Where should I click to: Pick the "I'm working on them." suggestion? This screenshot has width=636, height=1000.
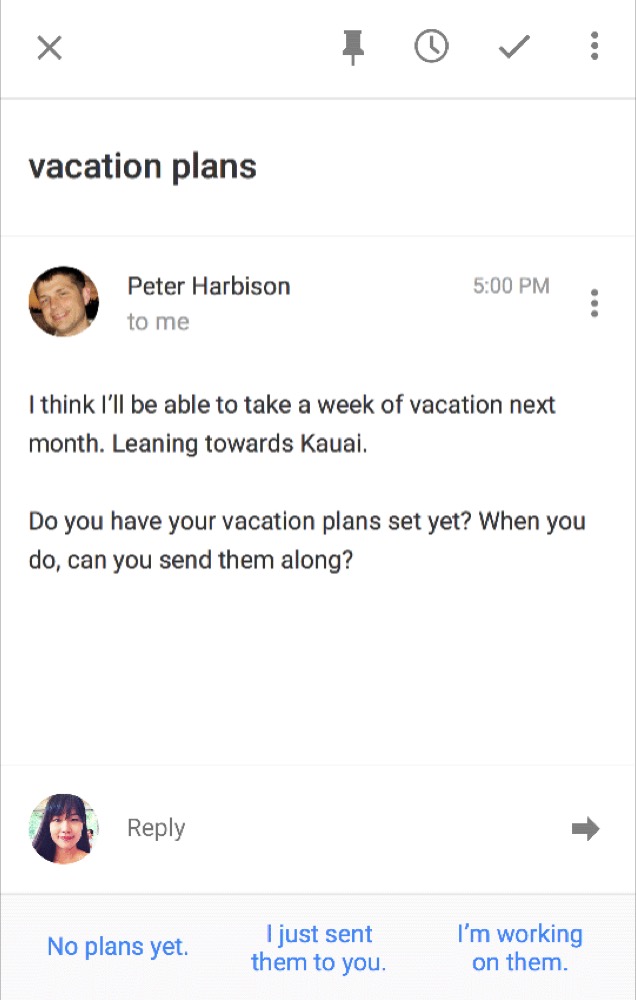tap(519, 948)
